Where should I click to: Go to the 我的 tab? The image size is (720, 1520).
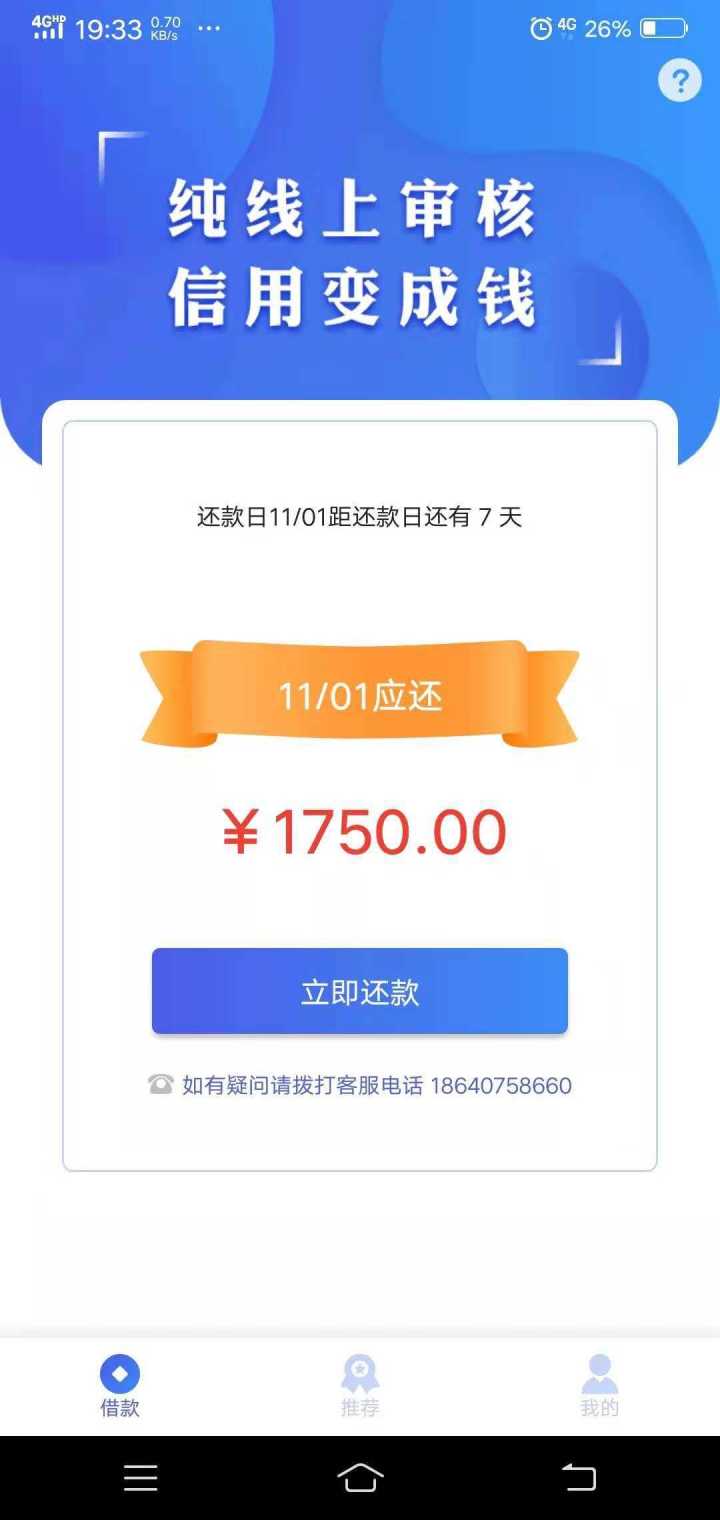pyautogui.click(x=600, y=1387)
